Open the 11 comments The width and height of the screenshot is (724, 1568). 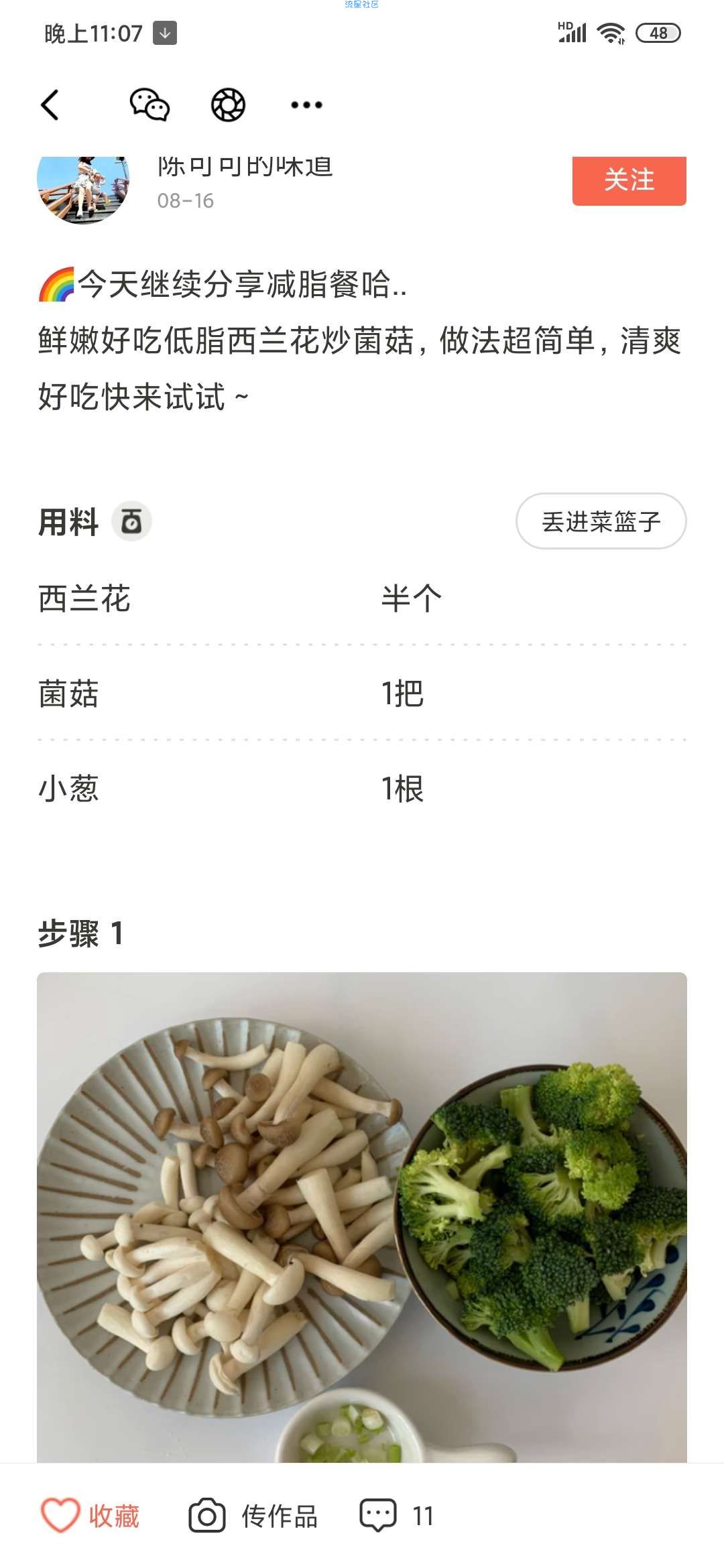[x=397, y=1516]
